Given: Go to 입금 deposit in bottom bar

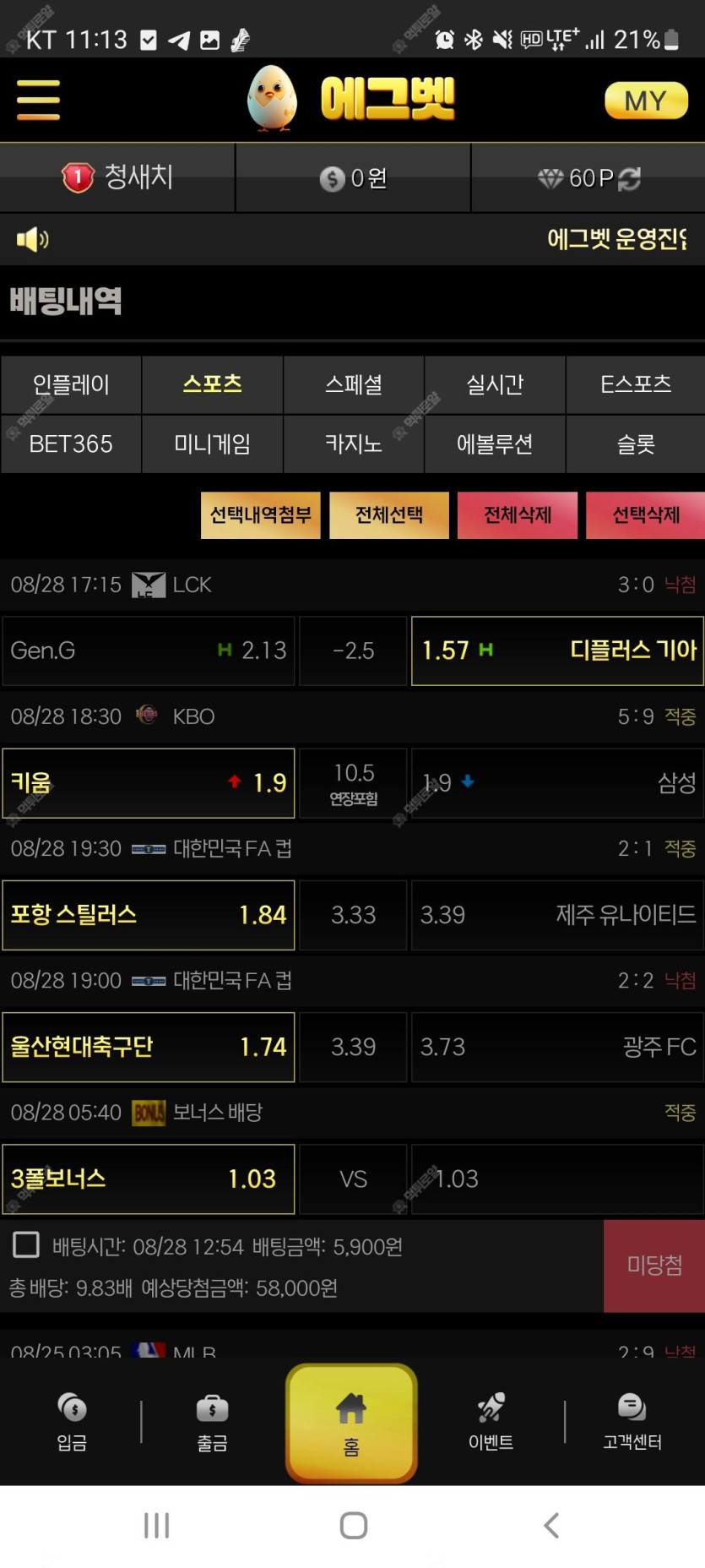Looking at the screenshot, I should (x=72, y=1422).
